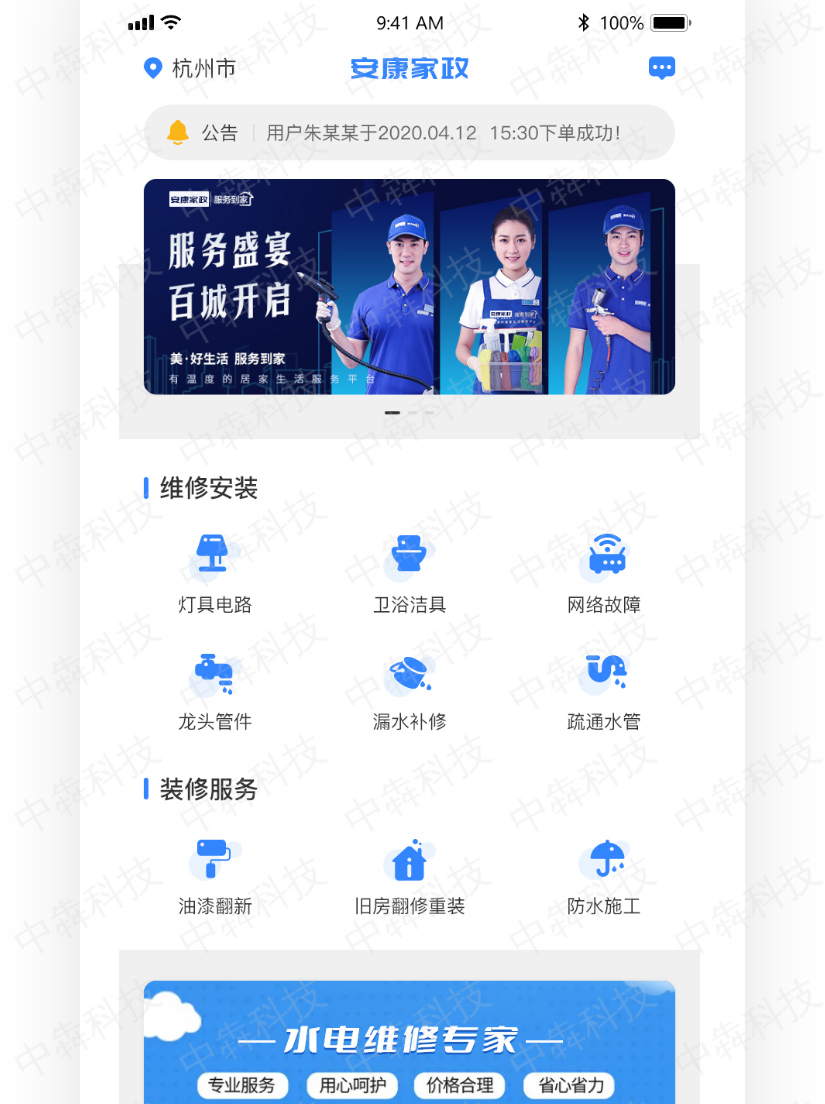Open the 公告 announcement bar

[x=409, y=132]
